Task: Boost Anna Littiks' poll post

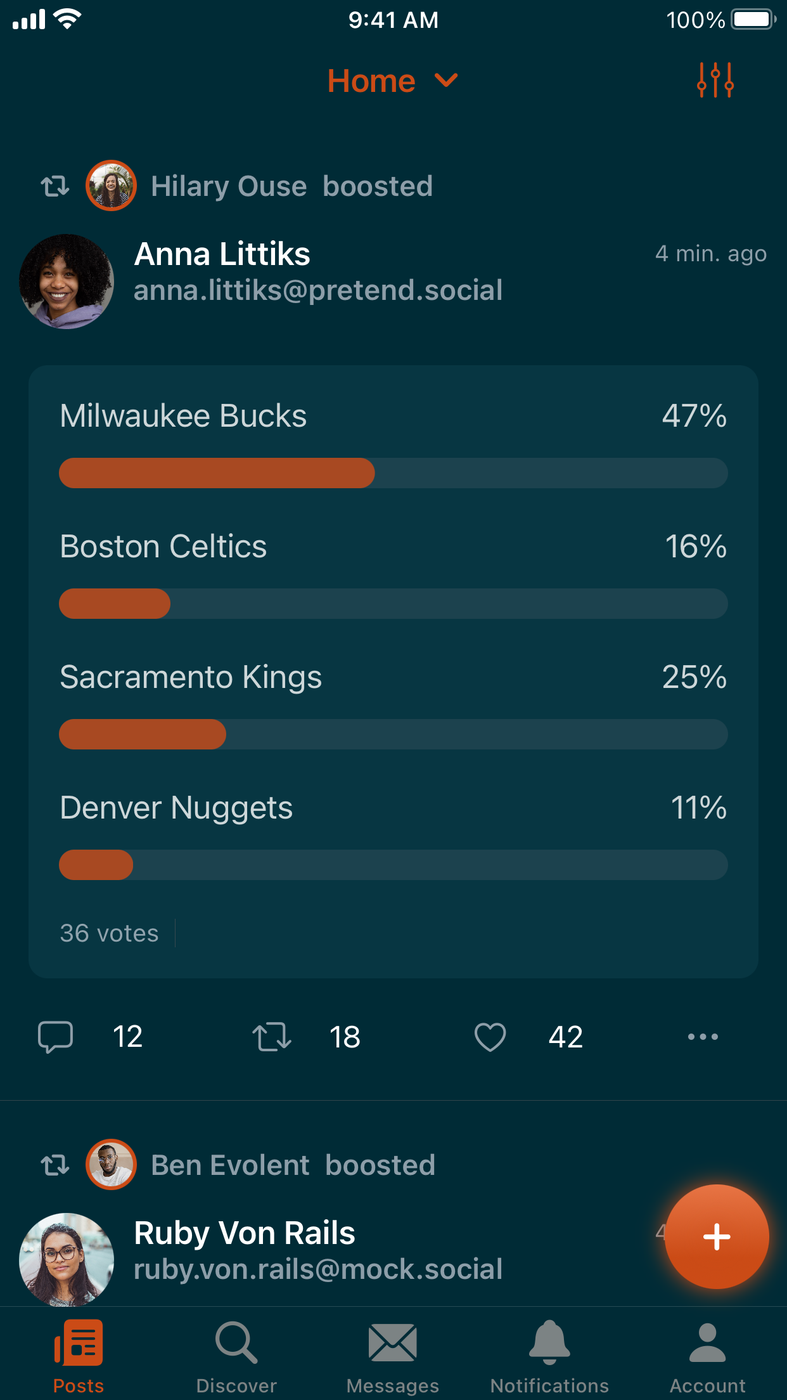Action: click(272, 1037)
